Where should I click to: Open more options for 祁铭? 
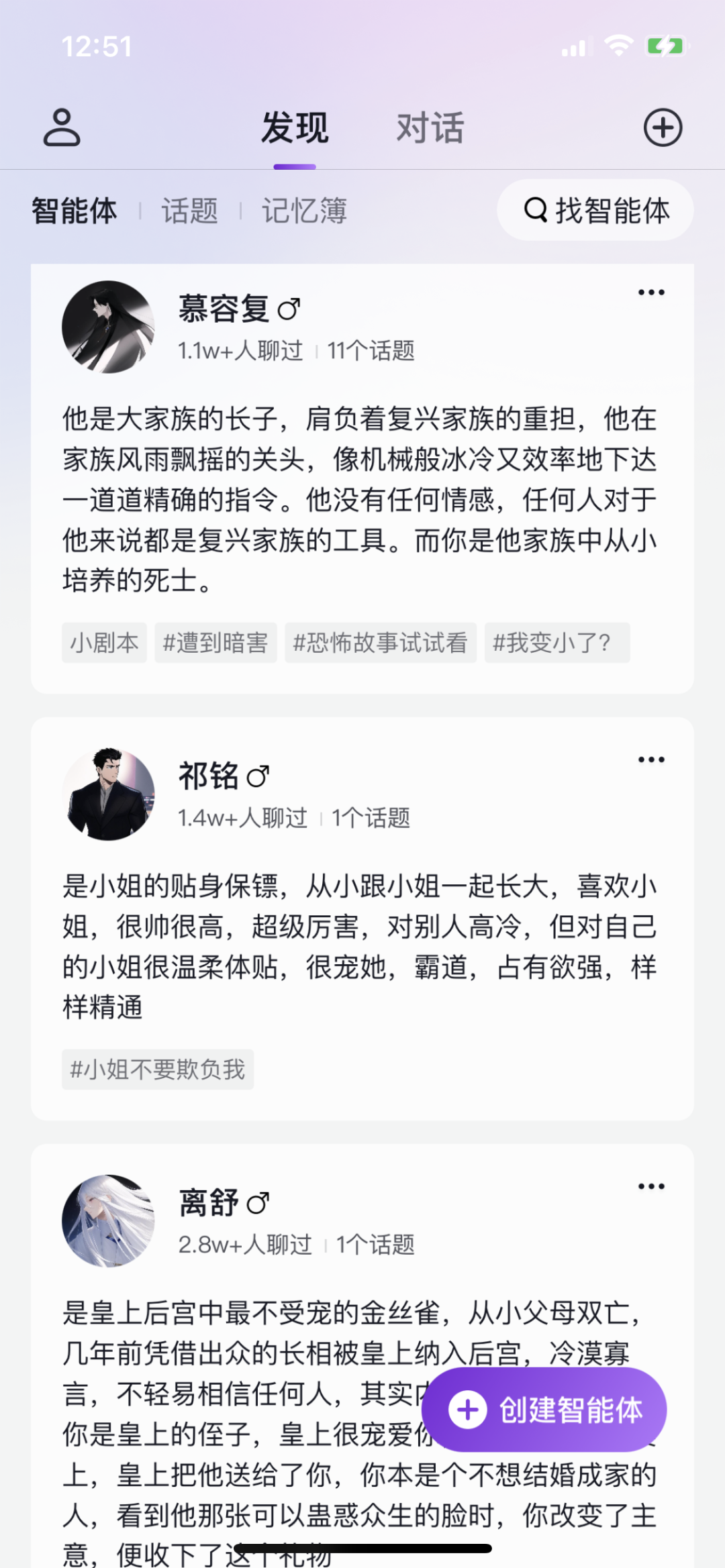click(x=651, y=760)
